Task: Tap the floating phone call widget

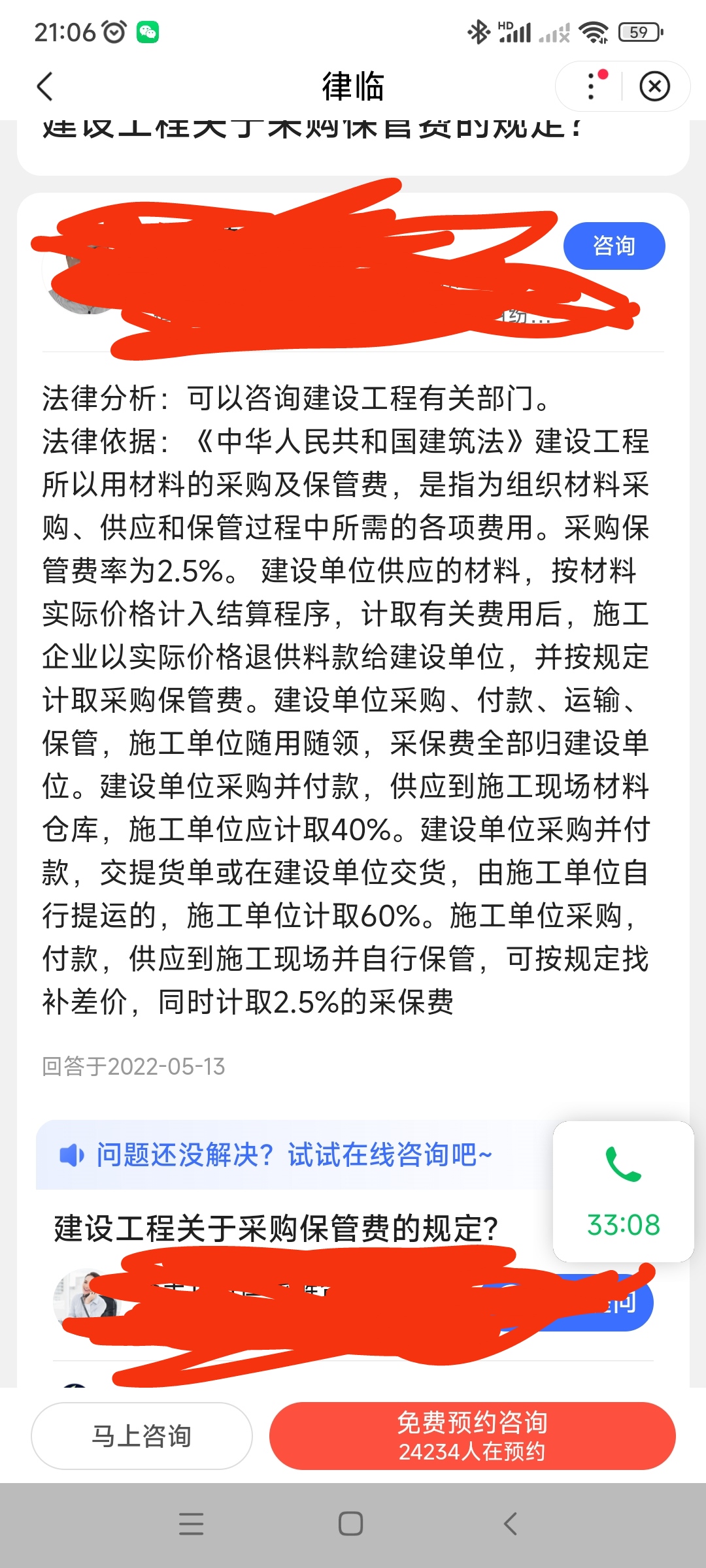Action: coord(623,1192)
